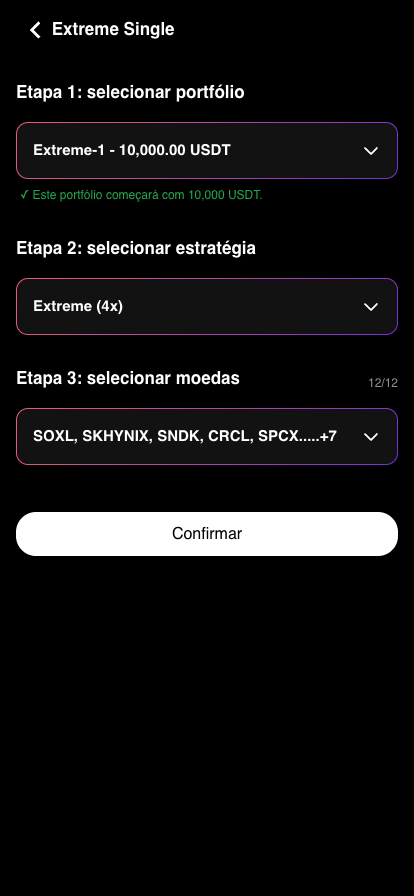Open the portfolio dropdown showing Extreme-1
414x896 pixels.
click(207, 150)
